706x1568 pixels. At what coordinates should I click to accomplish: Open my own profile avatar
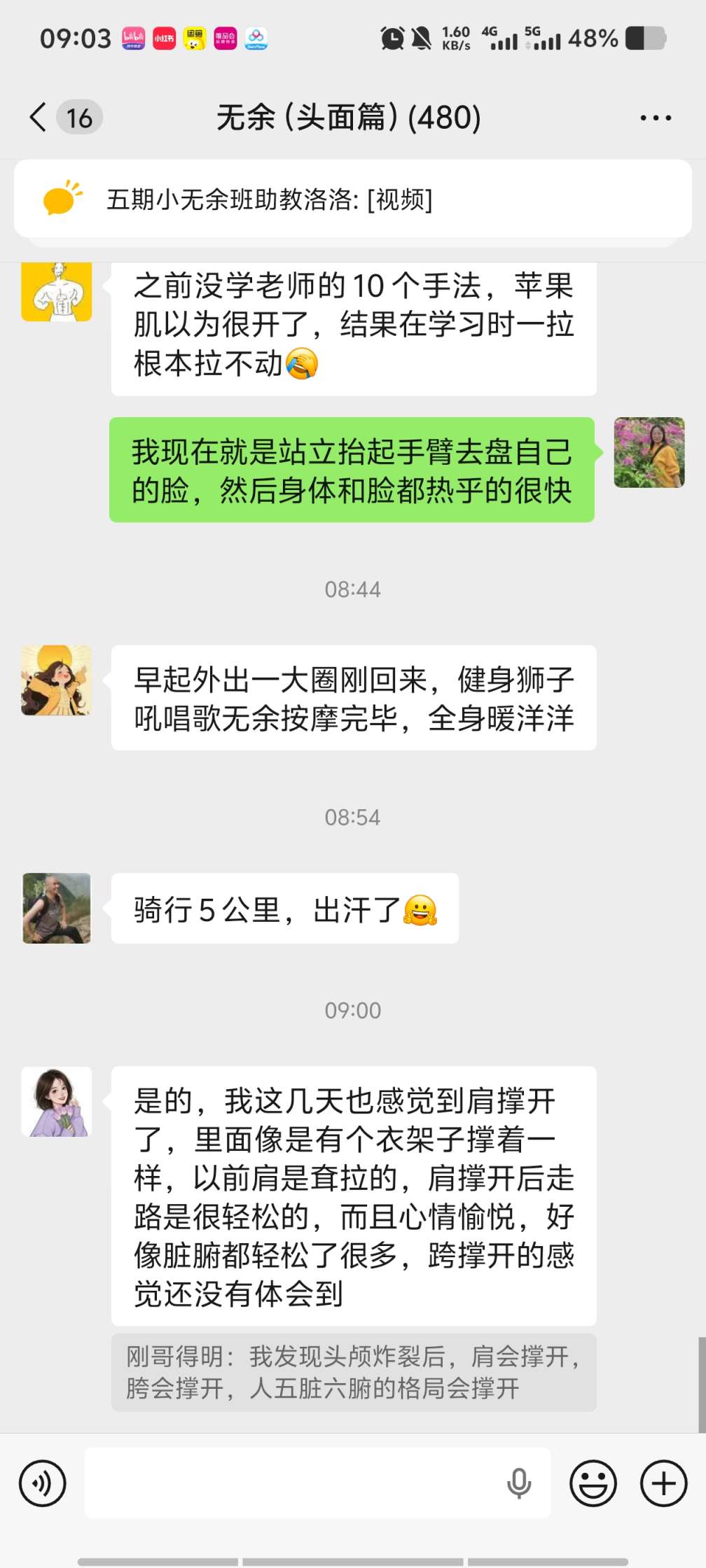click(649, 452)
